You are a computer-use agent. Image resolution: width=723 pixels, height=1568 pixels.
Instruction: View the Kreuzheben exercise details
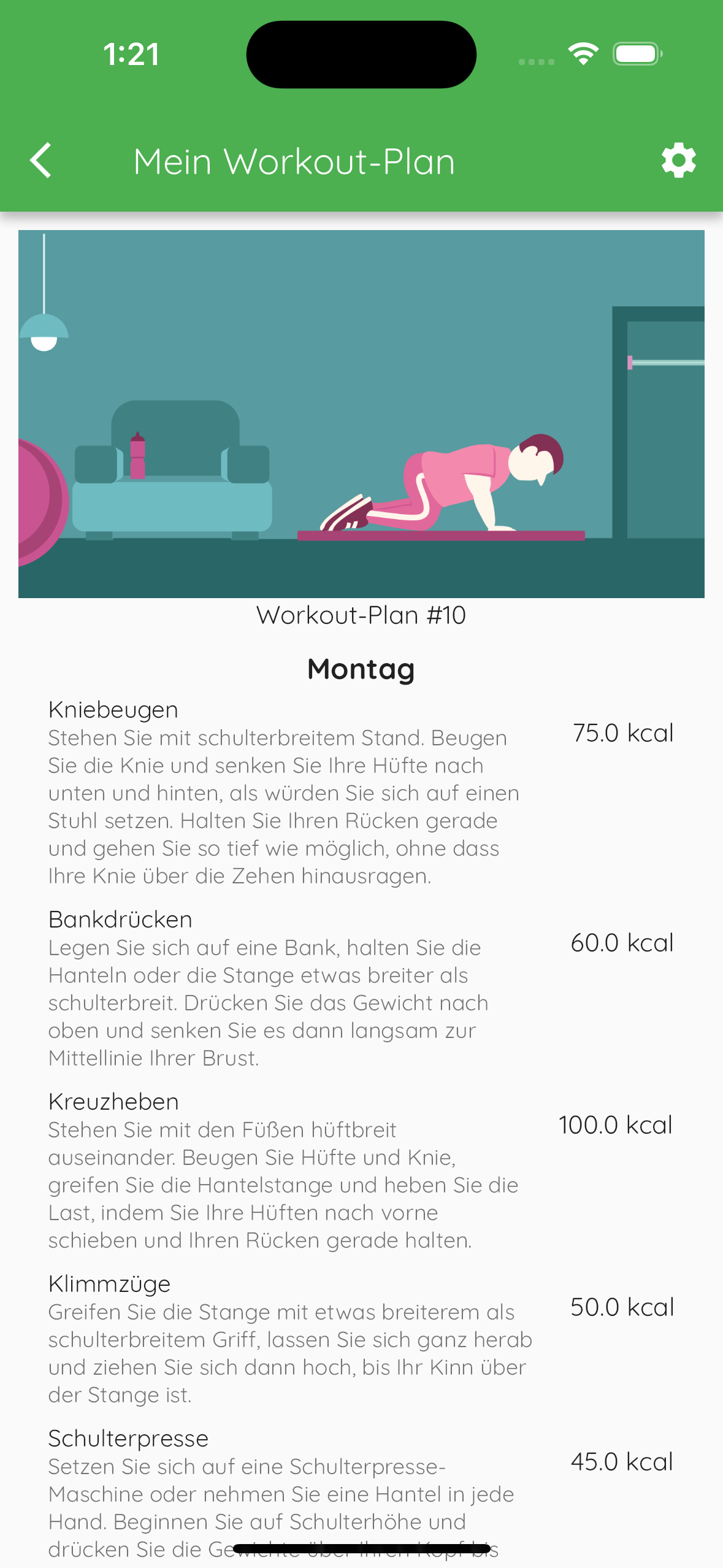pos(361,1171)
